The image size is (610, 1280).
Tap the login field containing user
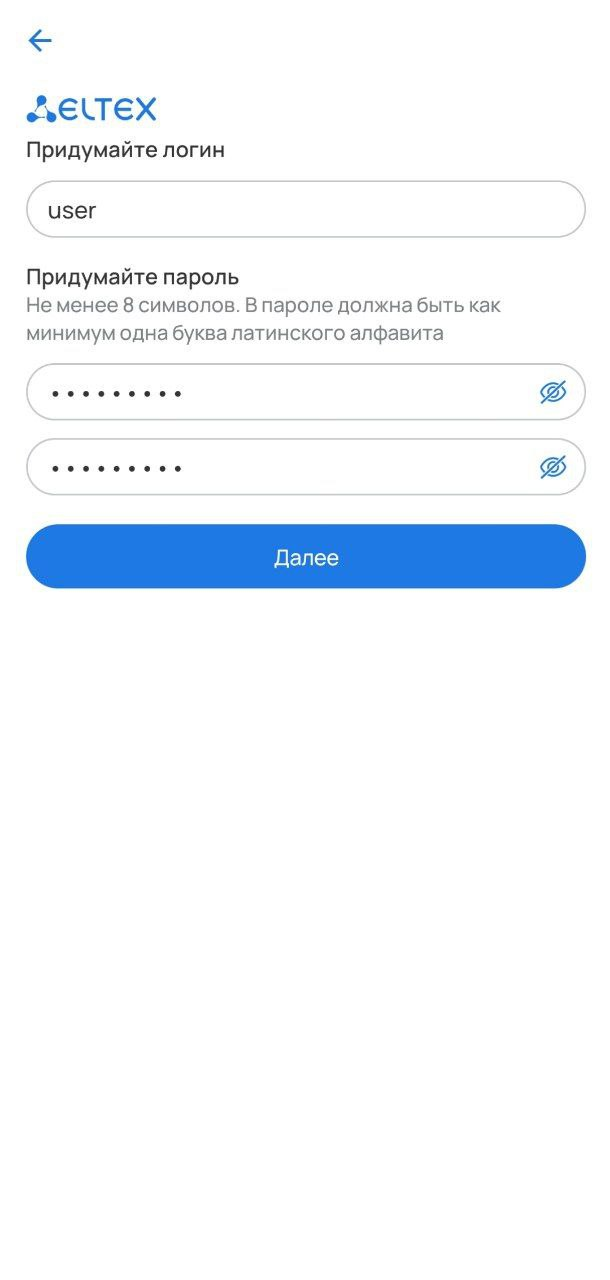305,210
